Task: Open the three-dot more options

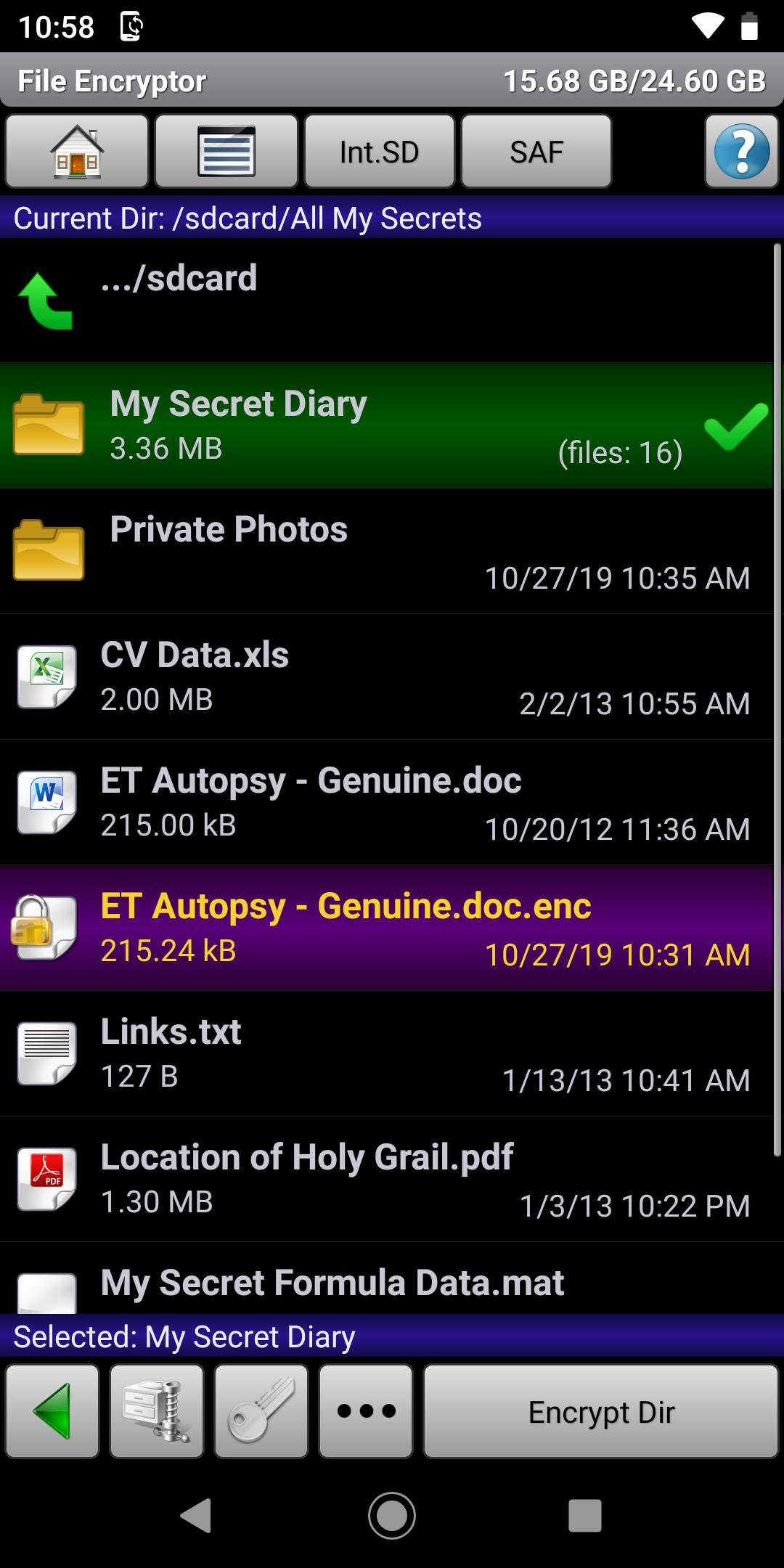Action: [x=366, y=1411]
